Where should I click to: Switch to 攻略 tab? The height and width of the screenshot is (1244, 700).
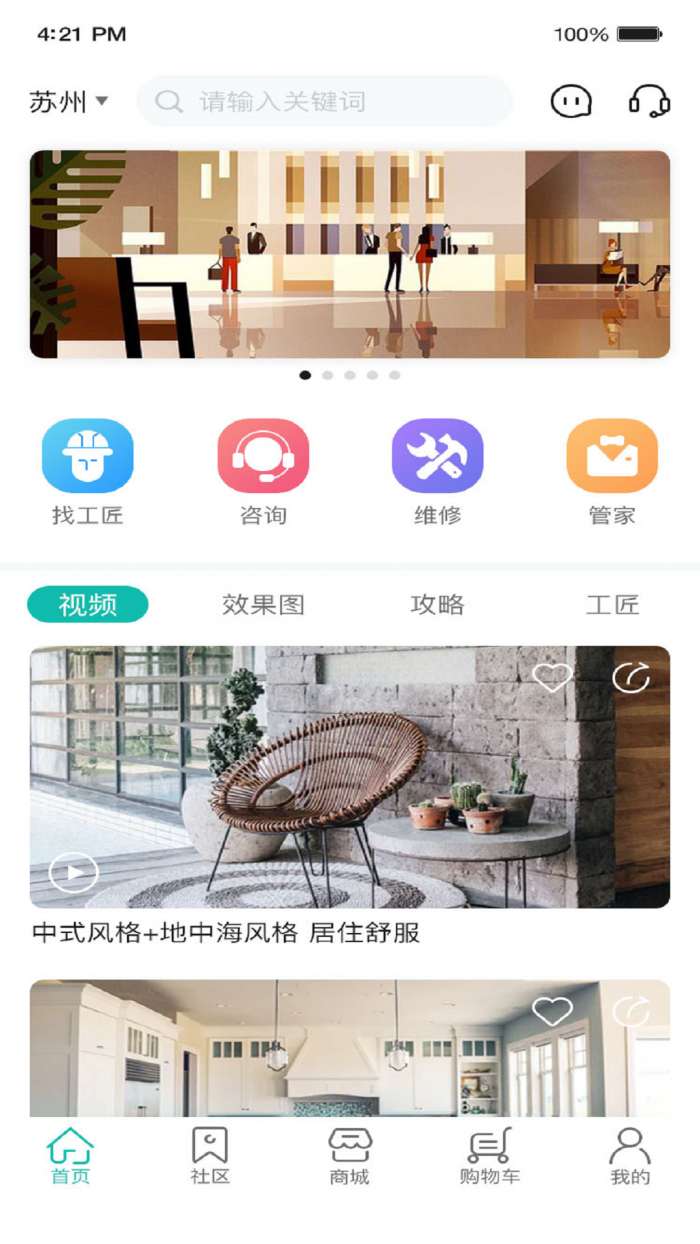click(437, 604)
